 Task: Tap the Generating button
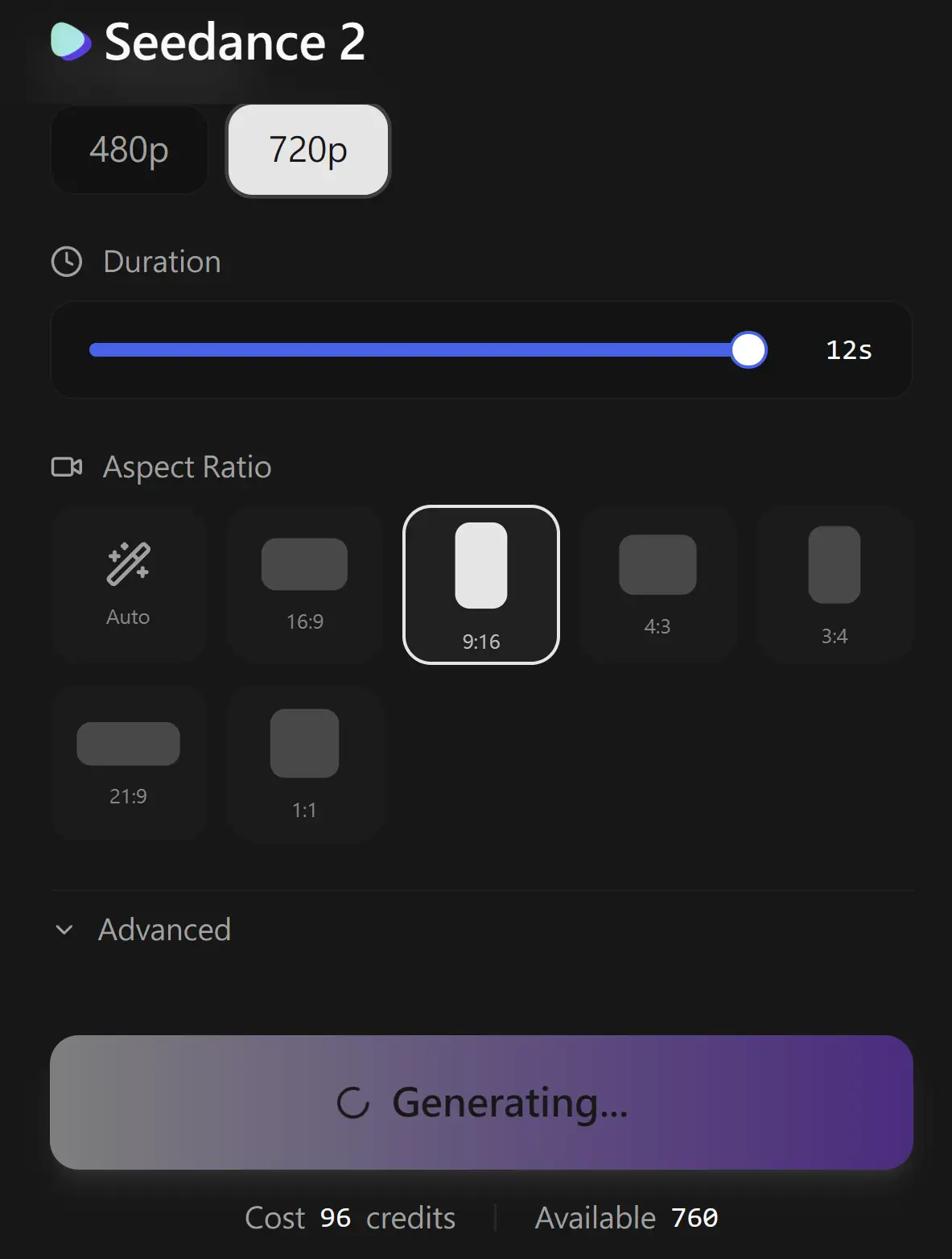tap(481, 1102)
